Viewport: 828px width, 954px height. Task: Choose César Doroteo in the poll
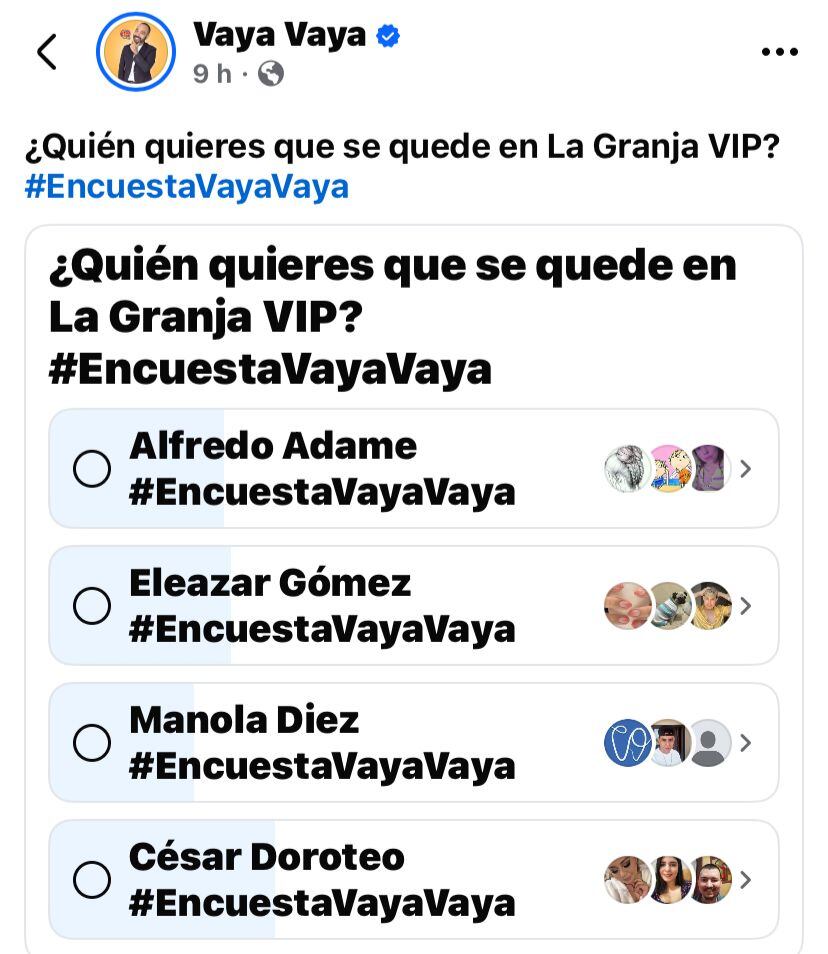(92, 879)
